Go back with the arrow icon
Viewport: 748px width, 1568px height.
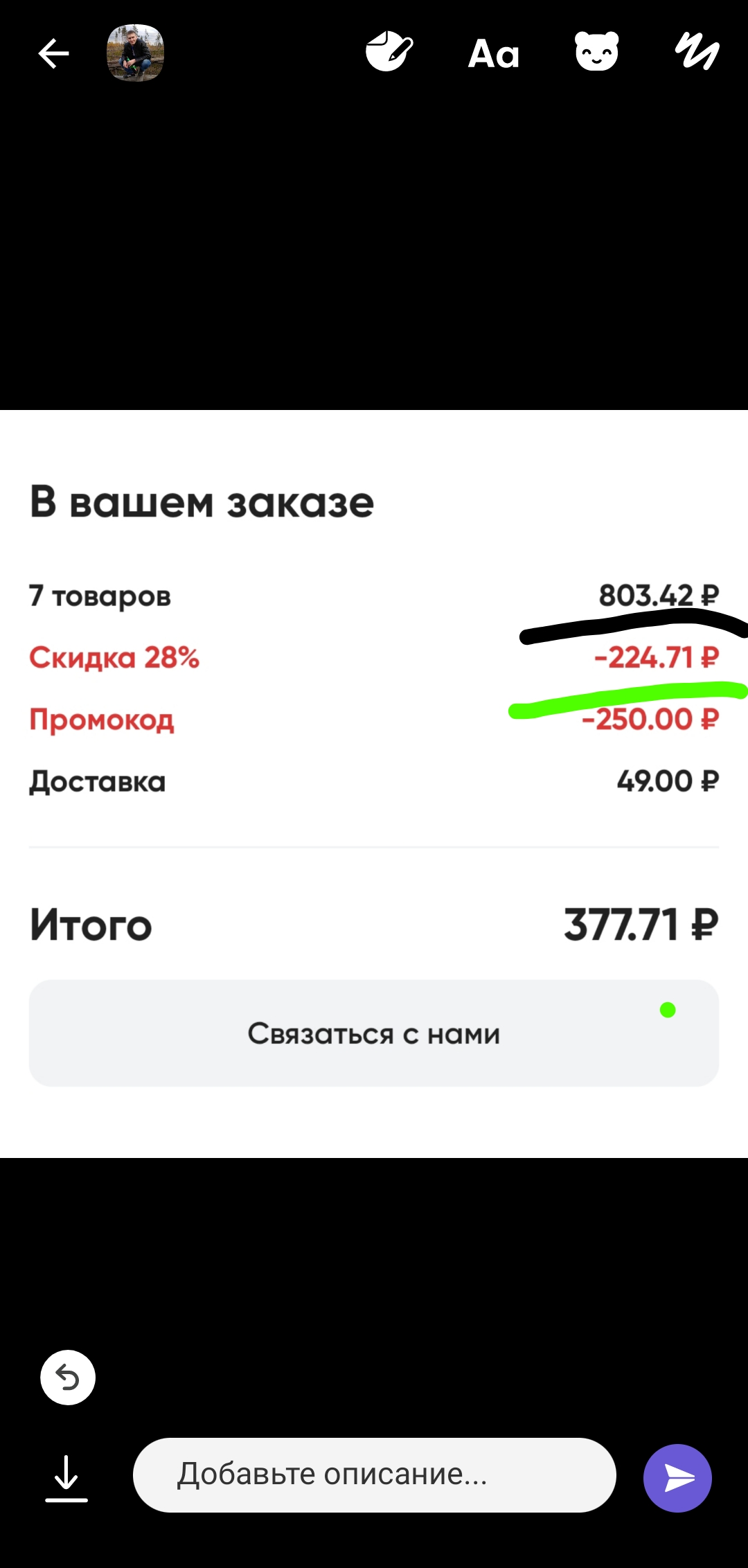point(53,53)
